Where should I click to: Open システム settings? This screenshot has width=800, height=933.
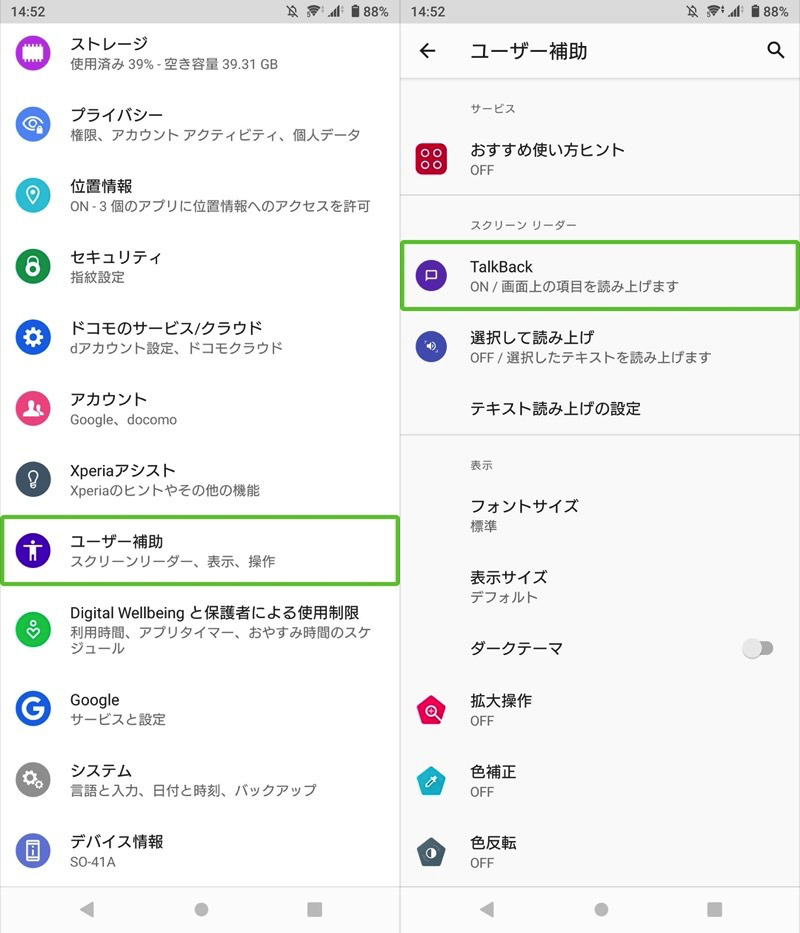click(200, 779)
